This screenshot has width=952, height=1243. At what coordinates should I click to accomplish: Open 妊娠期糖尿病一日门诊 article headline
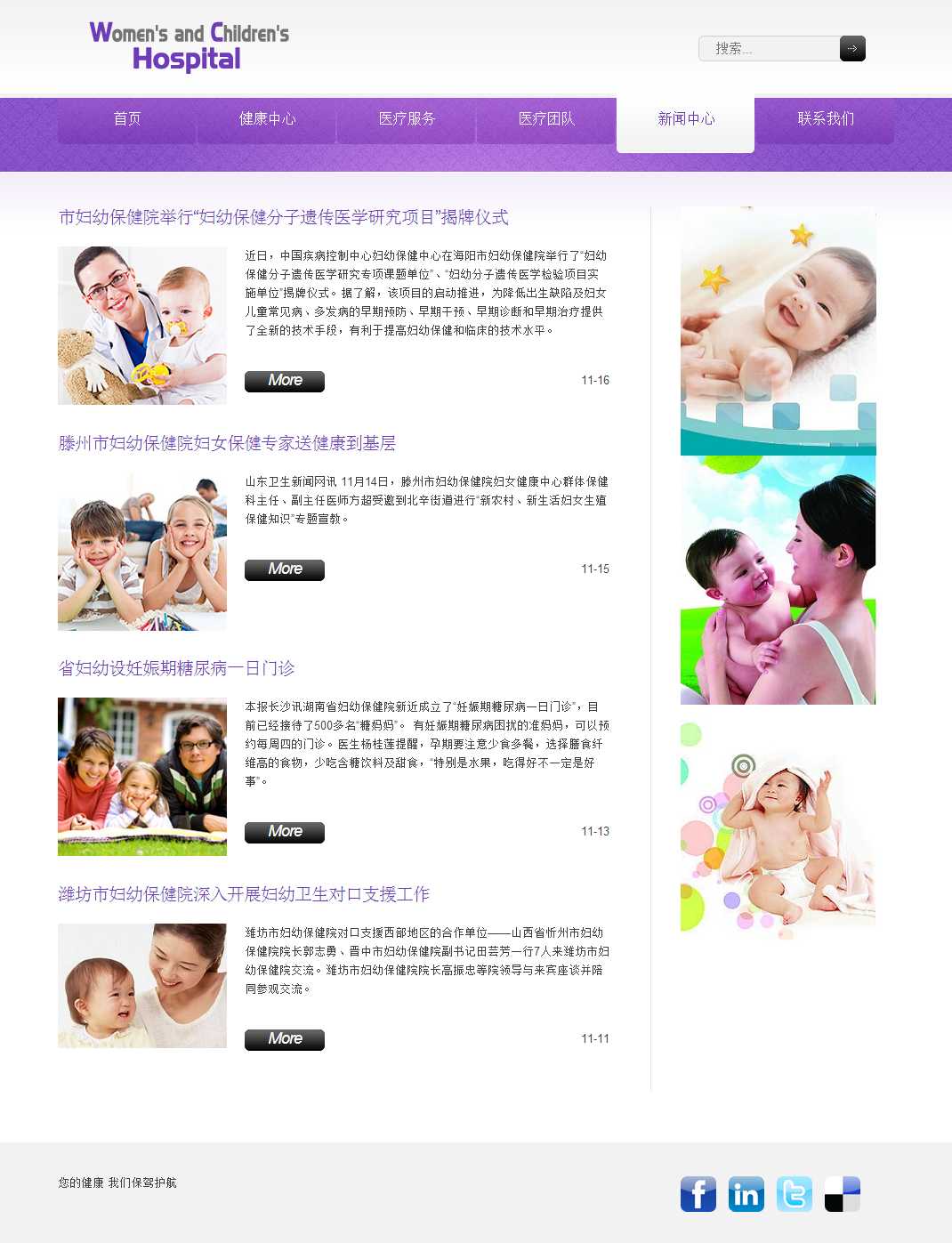(176, 668)
